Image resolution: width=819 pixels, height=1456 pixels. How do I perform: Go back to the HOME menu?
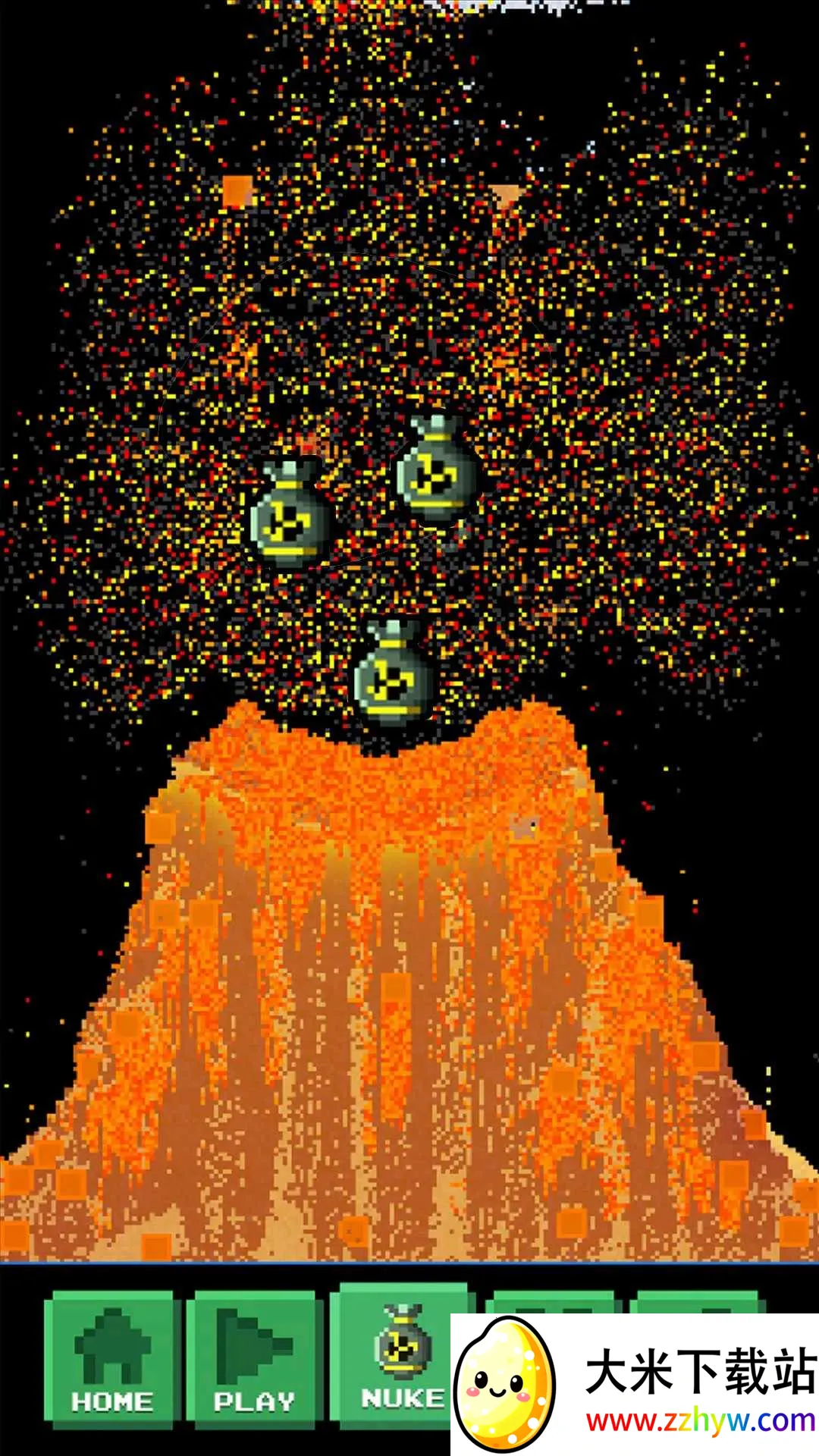(x=112, y=1360)
